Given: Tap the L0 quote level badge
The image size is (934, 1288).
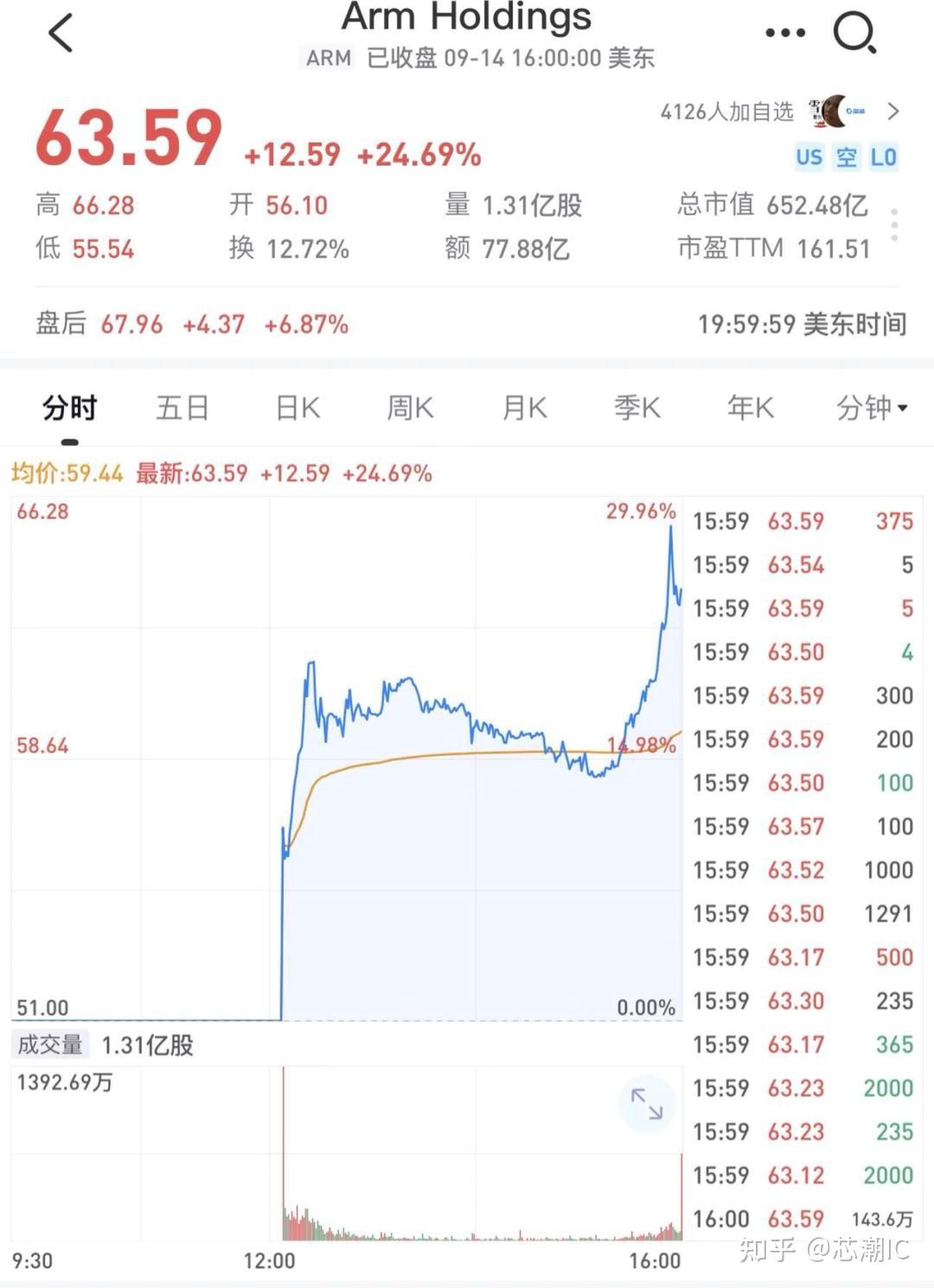Looking at the screenshot, I should tap(883, 157).
